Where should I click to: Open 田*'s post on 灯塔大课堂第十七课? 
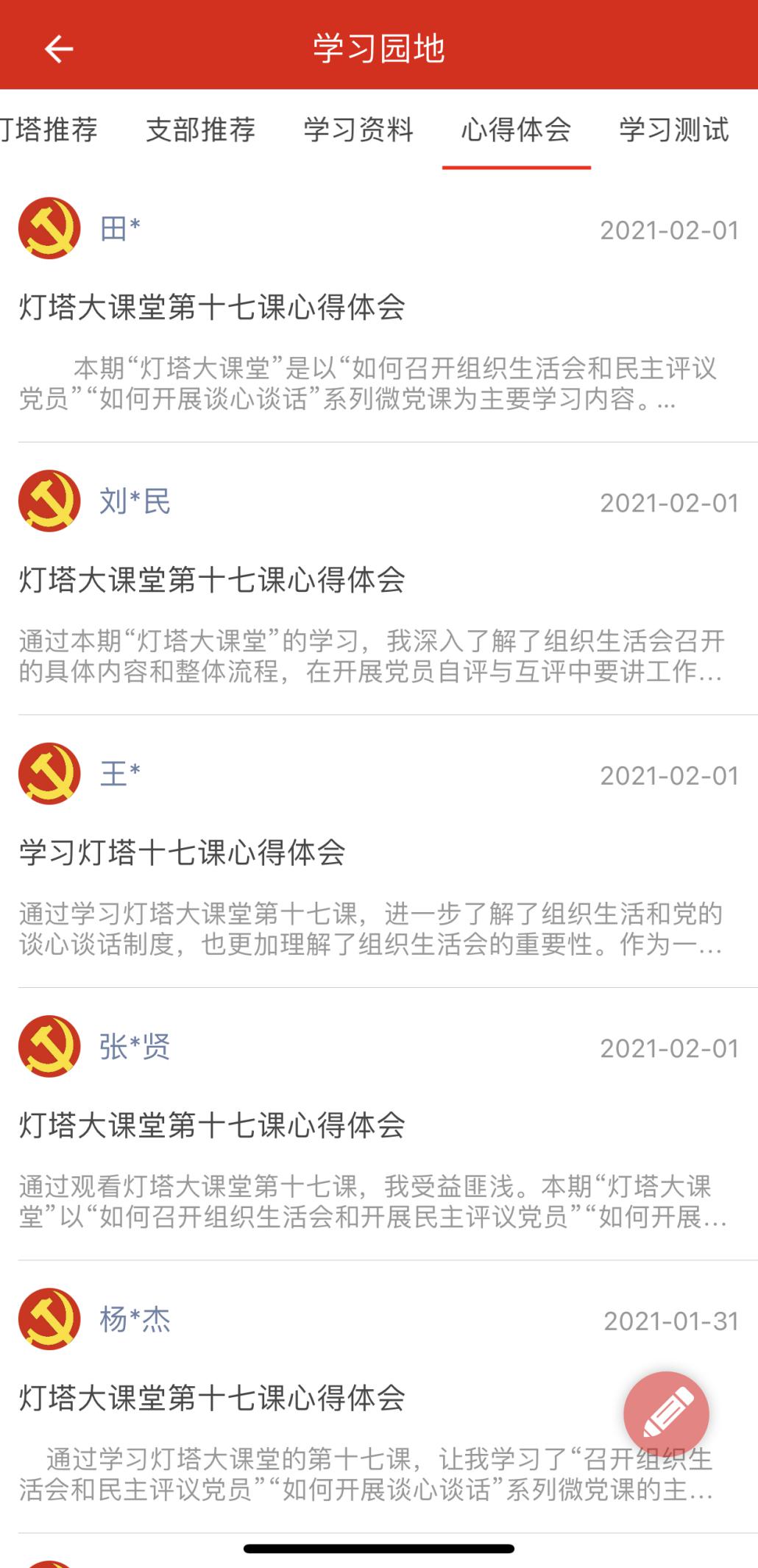tap(212, 307)
